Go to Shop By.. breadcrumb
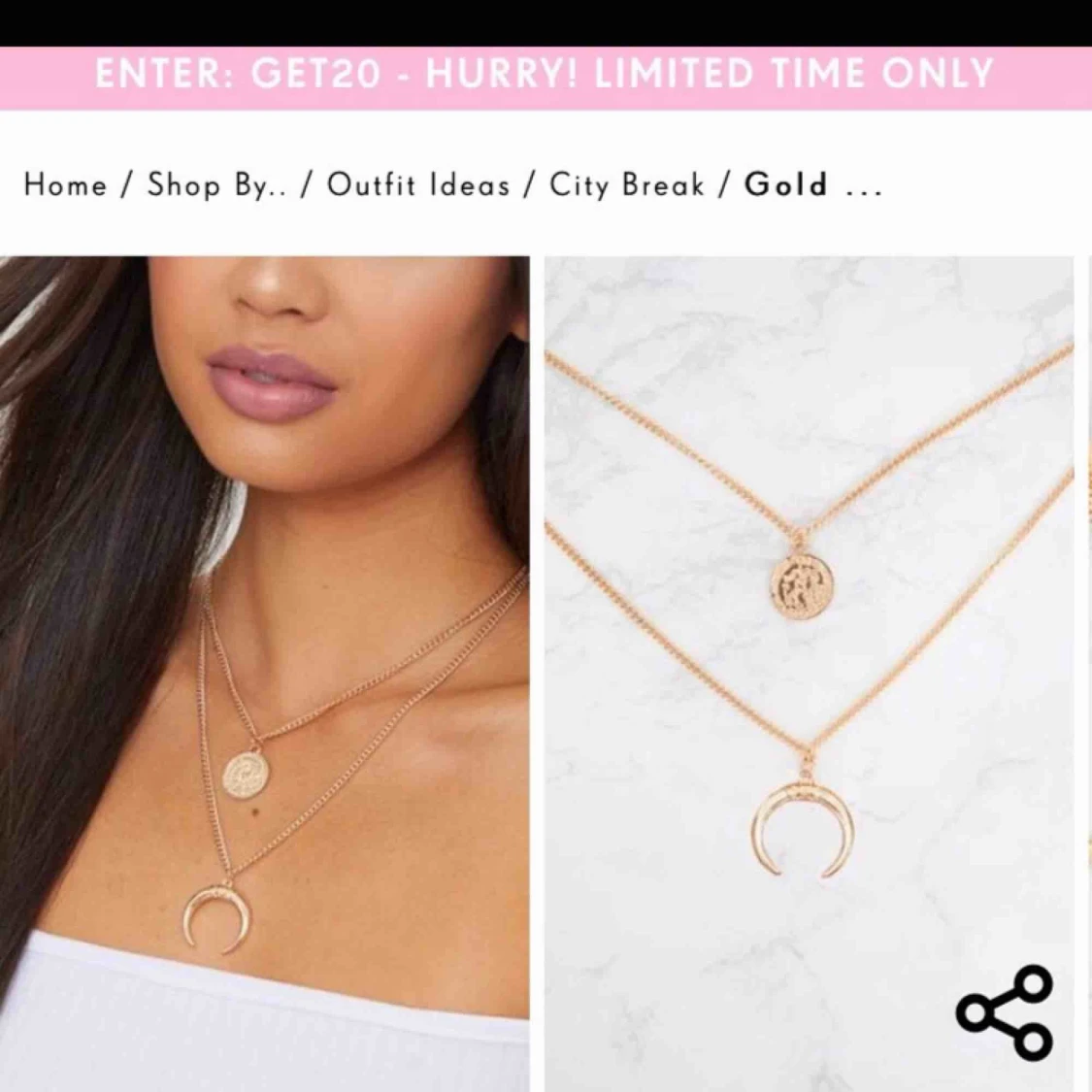 coord(216,185)
